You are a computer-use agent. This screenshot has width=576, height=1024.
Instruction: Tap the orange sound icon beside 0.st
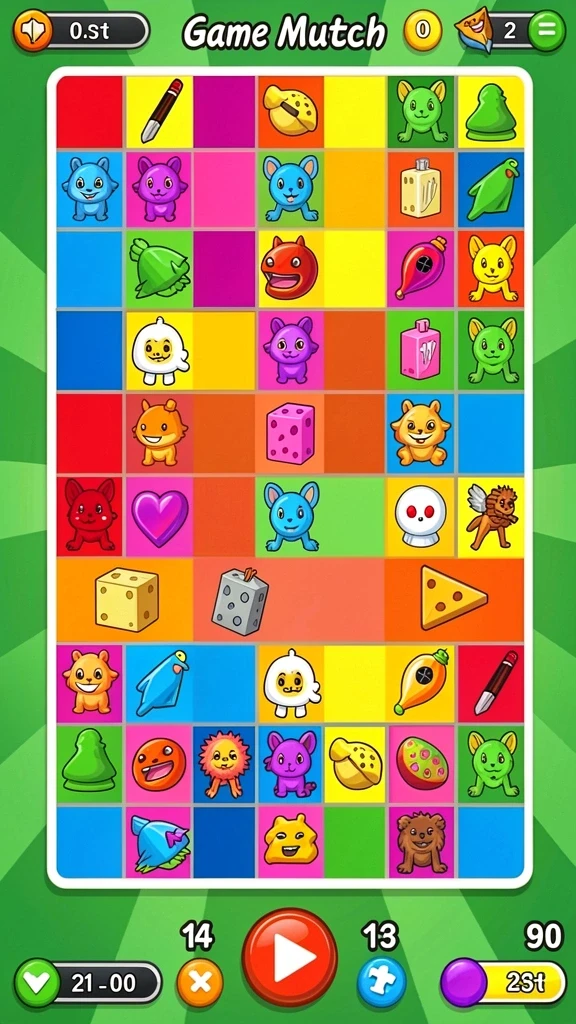[33, 31]
